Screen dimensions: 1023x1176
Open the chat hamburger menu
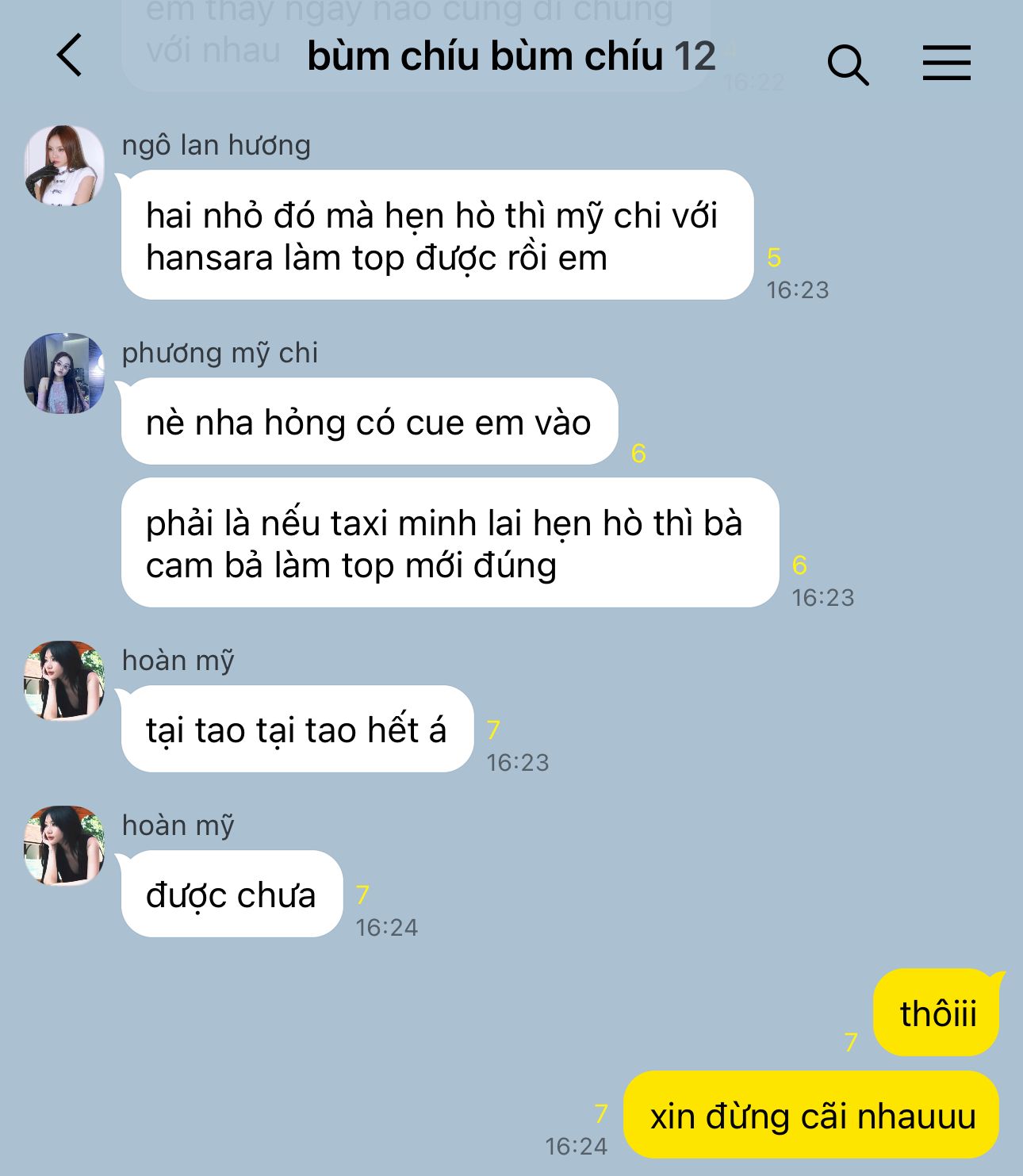coord(946,63)
